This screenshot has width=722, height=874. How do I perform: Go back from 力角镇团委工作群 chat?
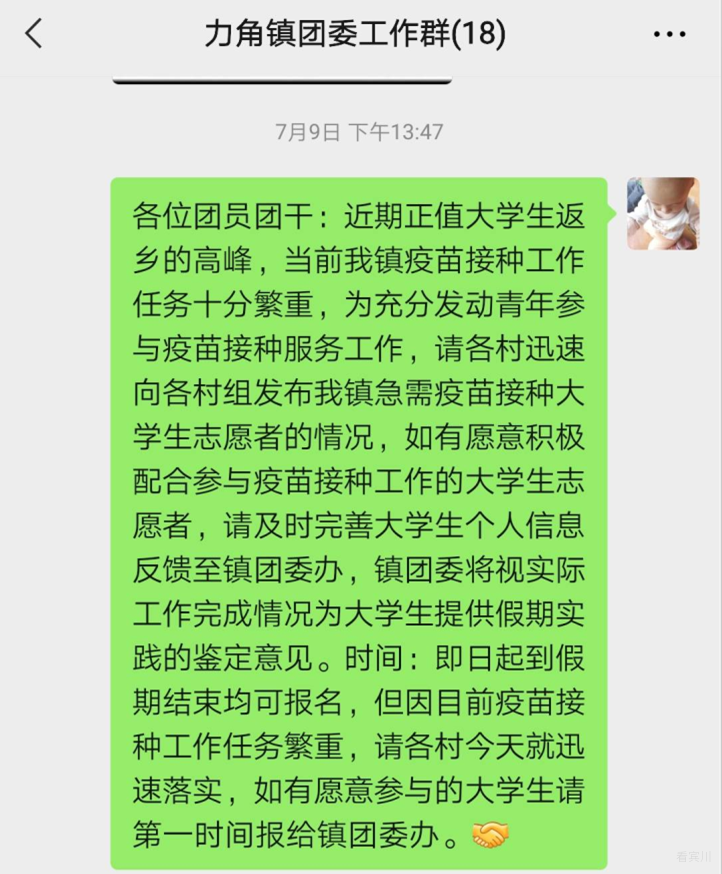(34, 34)
